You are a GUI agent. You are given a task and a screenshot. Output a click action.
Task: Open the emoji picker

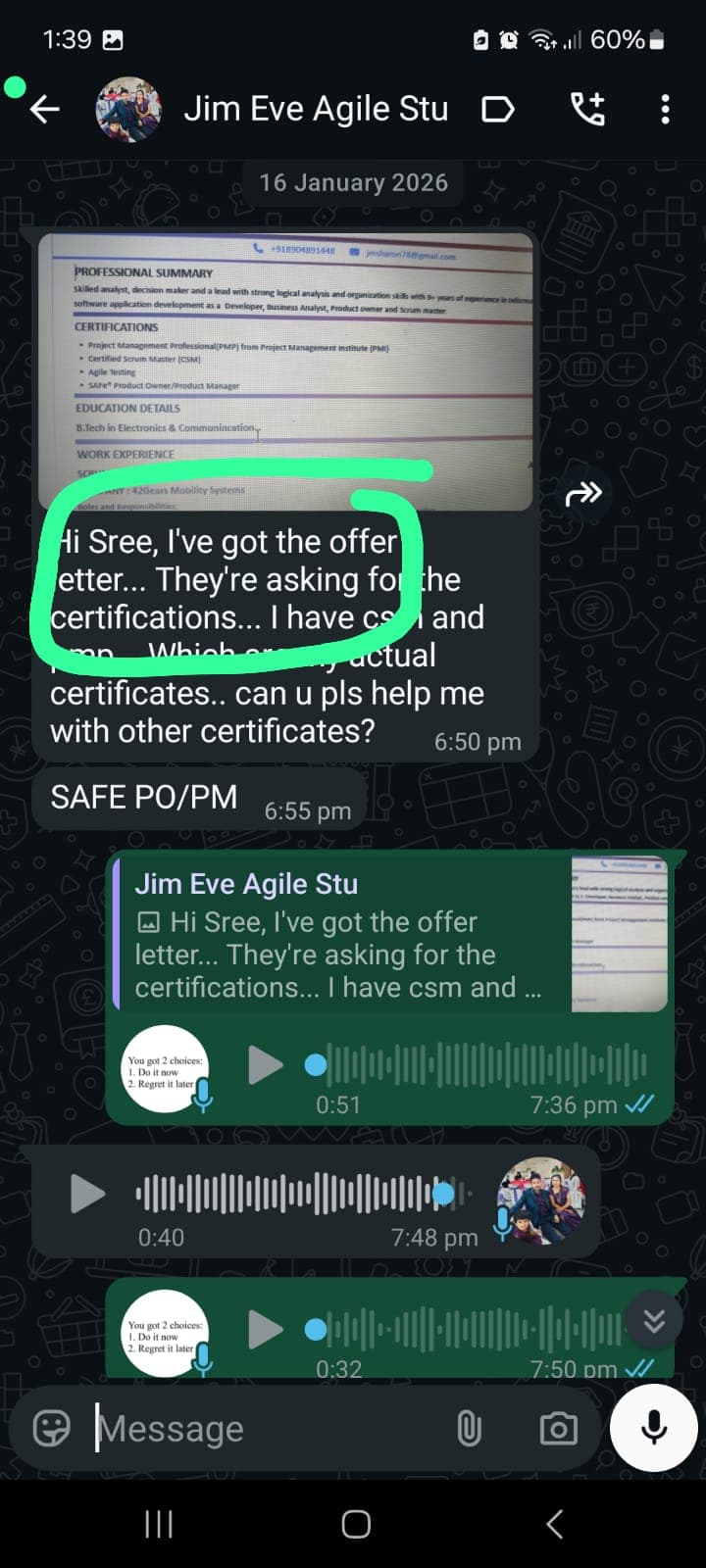pos(52,1429)
